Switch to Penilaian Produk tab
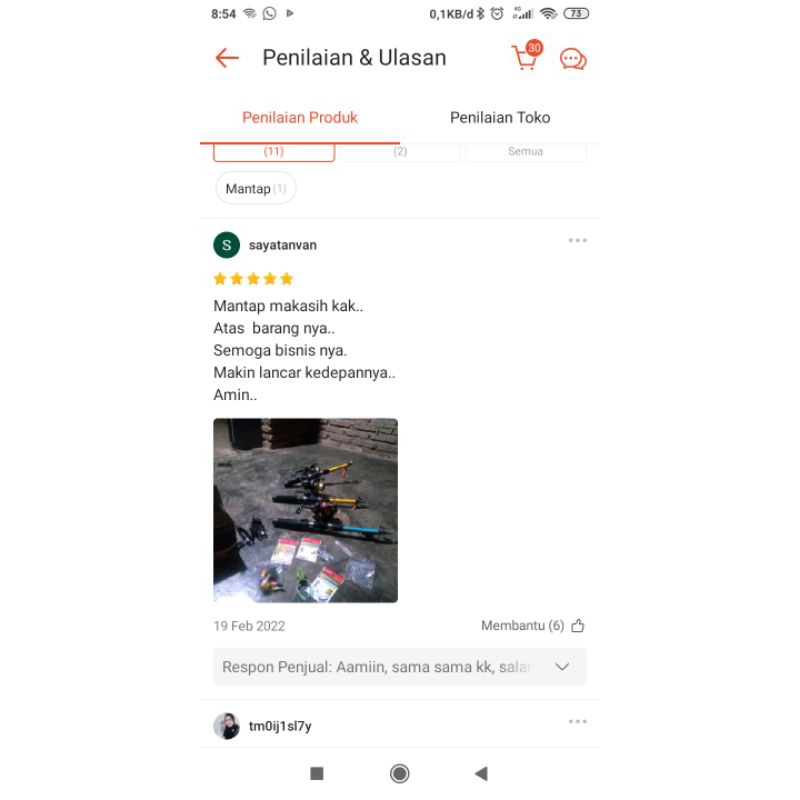The image size is (800, 800). (x=300, y=118)
